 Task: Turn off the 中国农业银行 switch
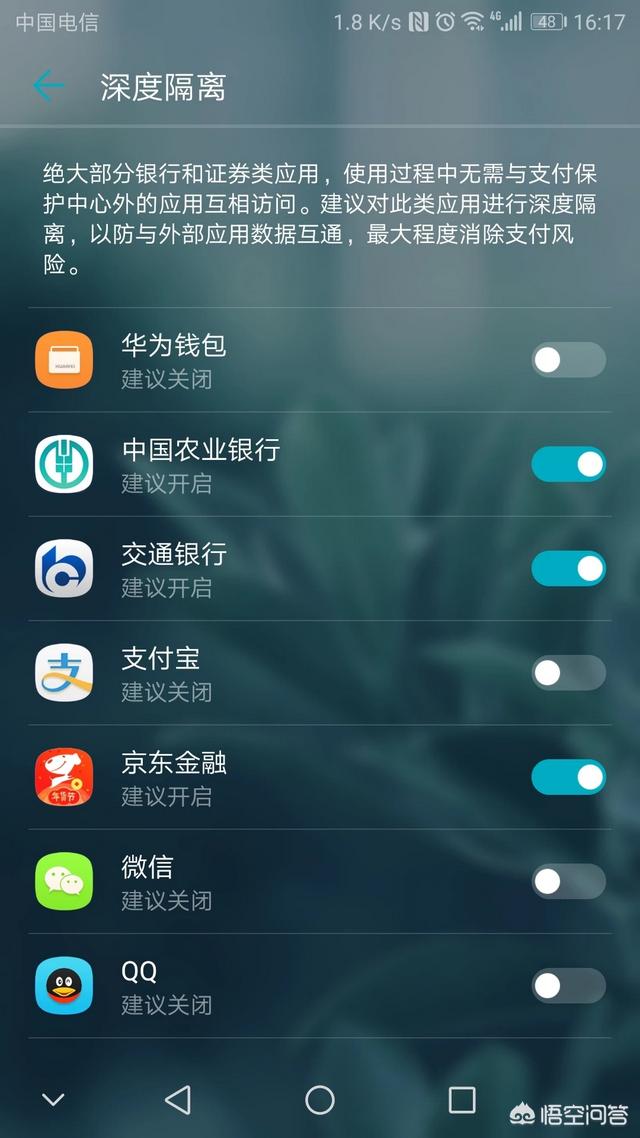569,464
